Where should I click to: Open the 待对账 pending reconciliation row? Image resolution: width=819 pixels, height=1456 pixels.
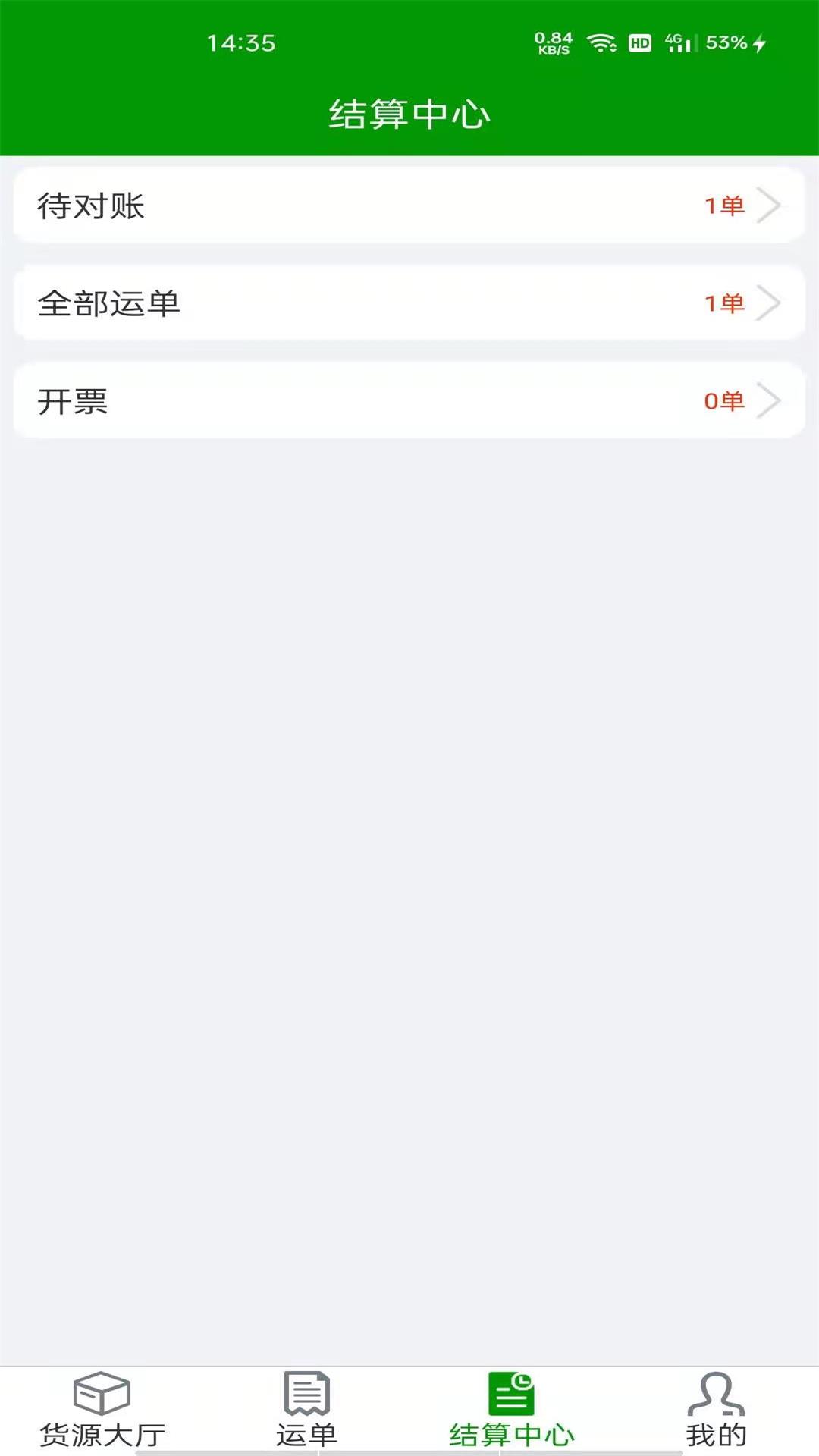(409, 204)
